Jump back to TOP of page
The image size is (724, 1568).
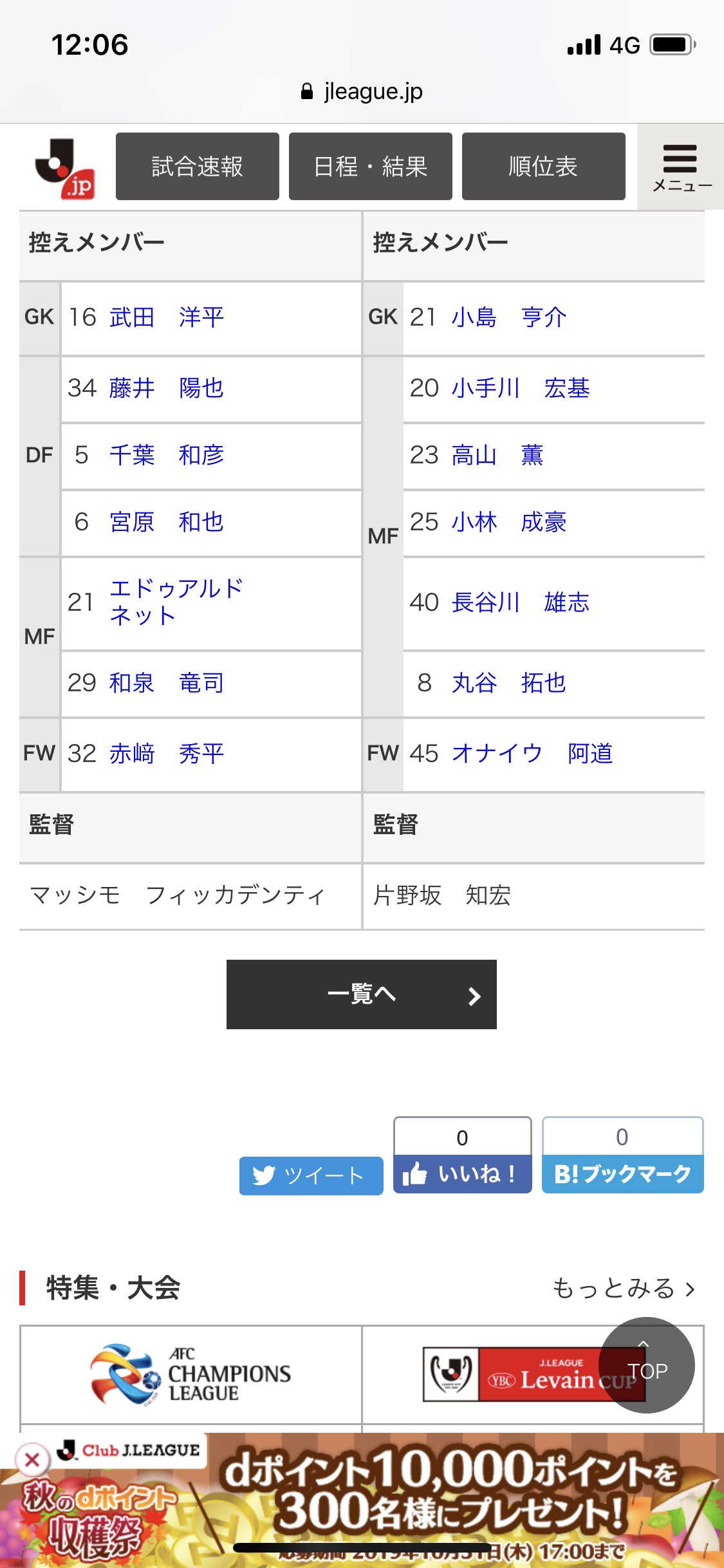(x=646, y=1365)
